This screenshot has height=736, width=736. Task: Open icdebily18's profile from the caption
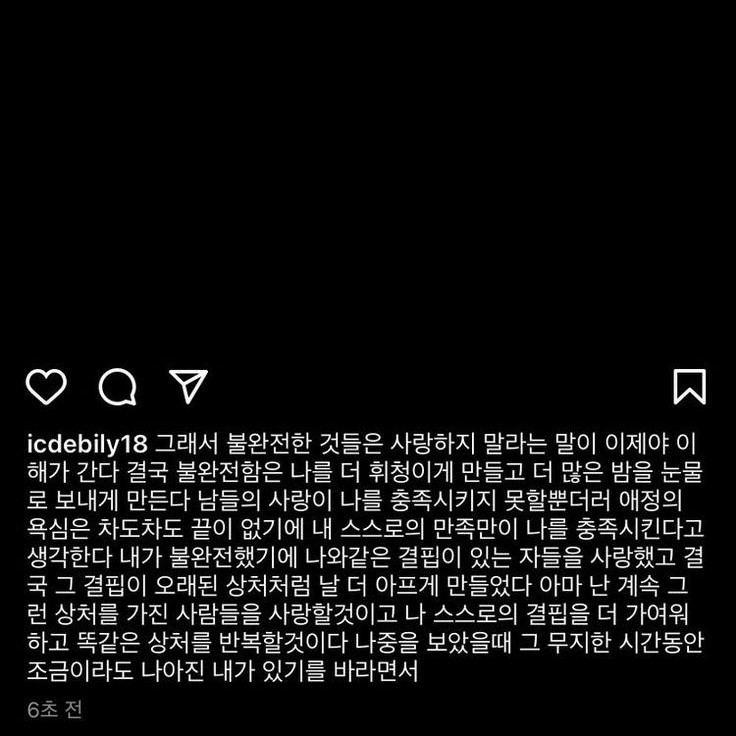point(88,443)
